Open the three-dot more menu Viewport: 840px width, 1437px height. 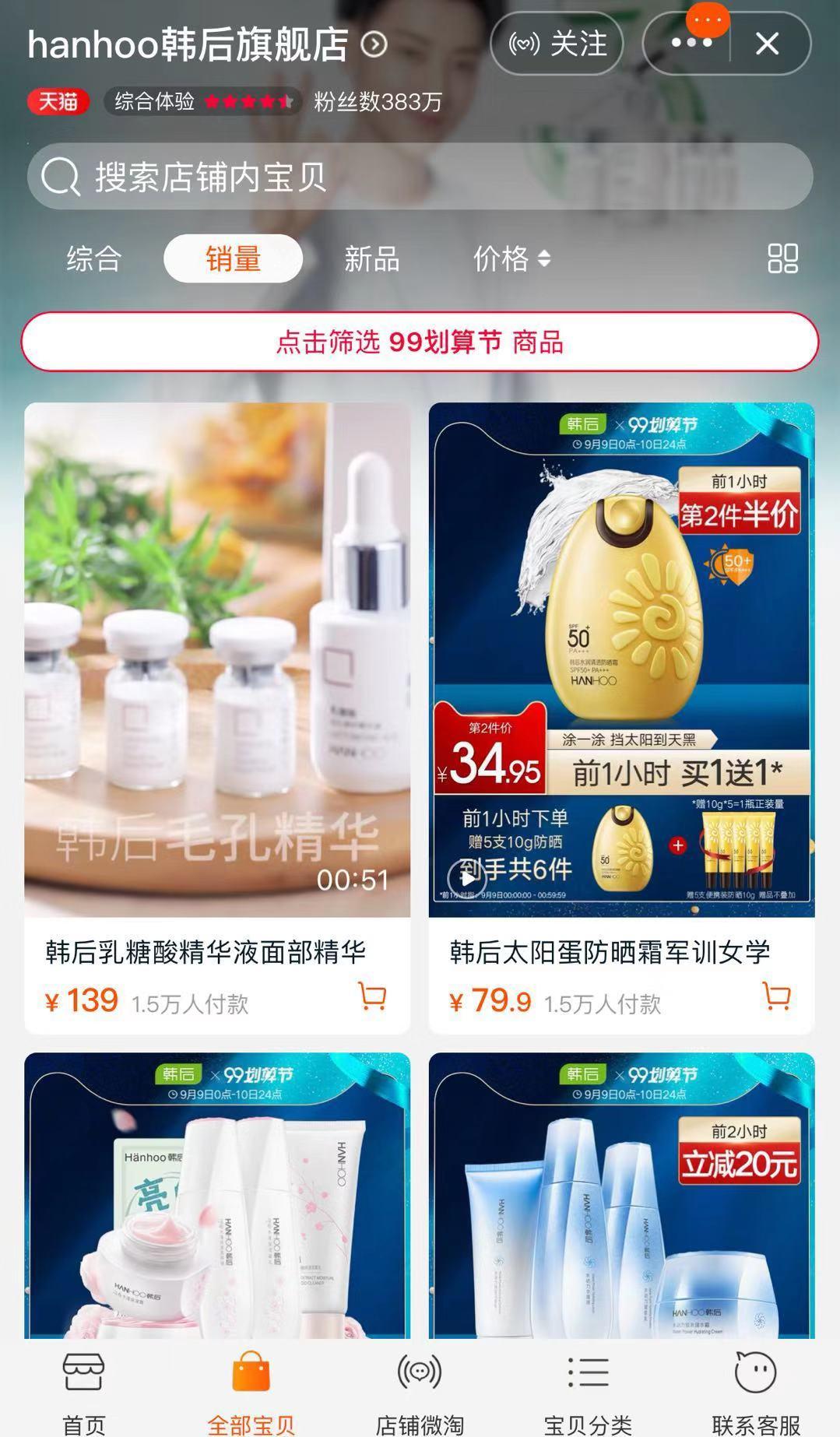click(x=691, y=43)
